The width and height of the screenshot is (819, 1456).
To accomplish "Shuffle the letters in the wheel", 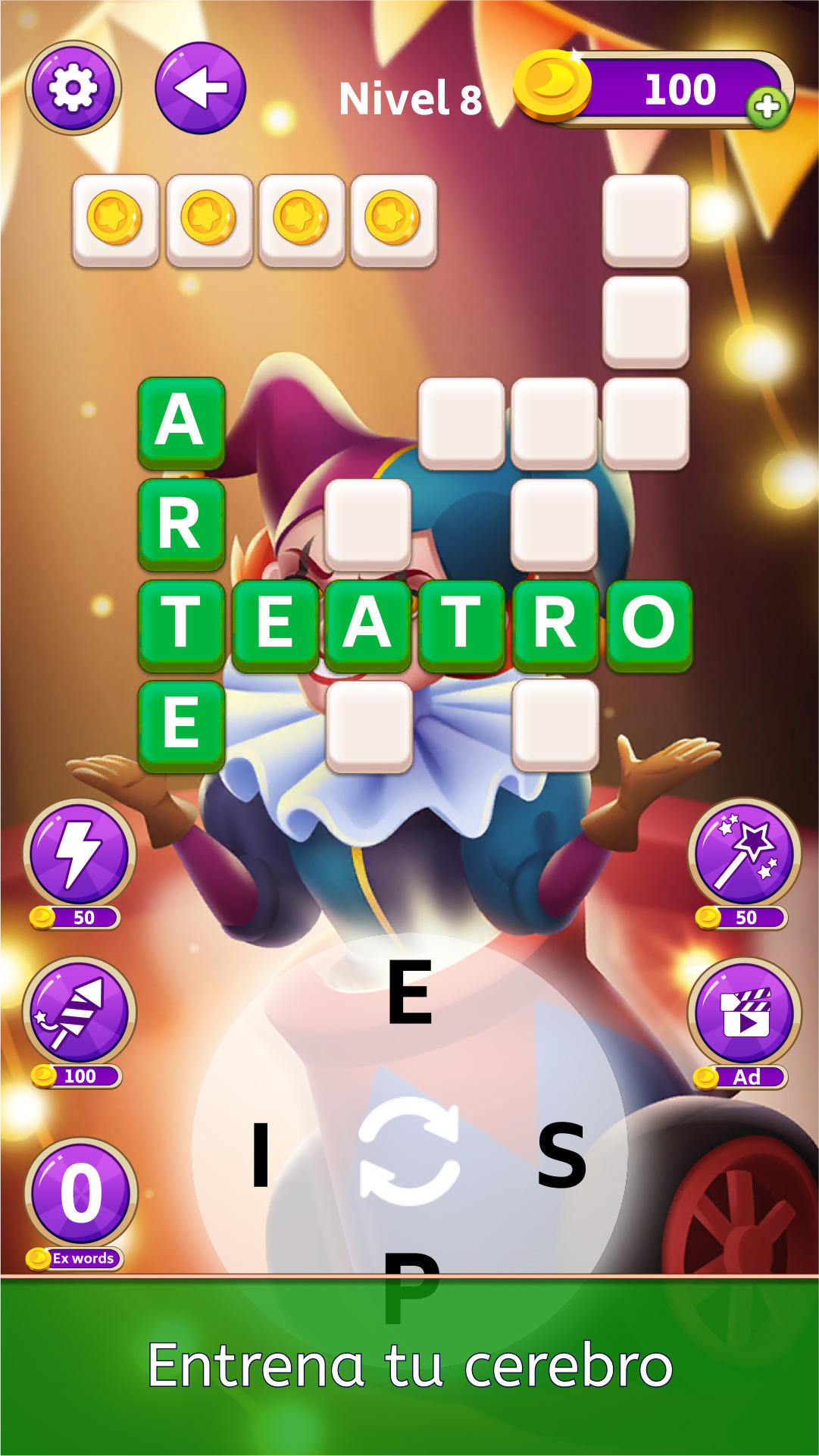I will pos(408,1151).
